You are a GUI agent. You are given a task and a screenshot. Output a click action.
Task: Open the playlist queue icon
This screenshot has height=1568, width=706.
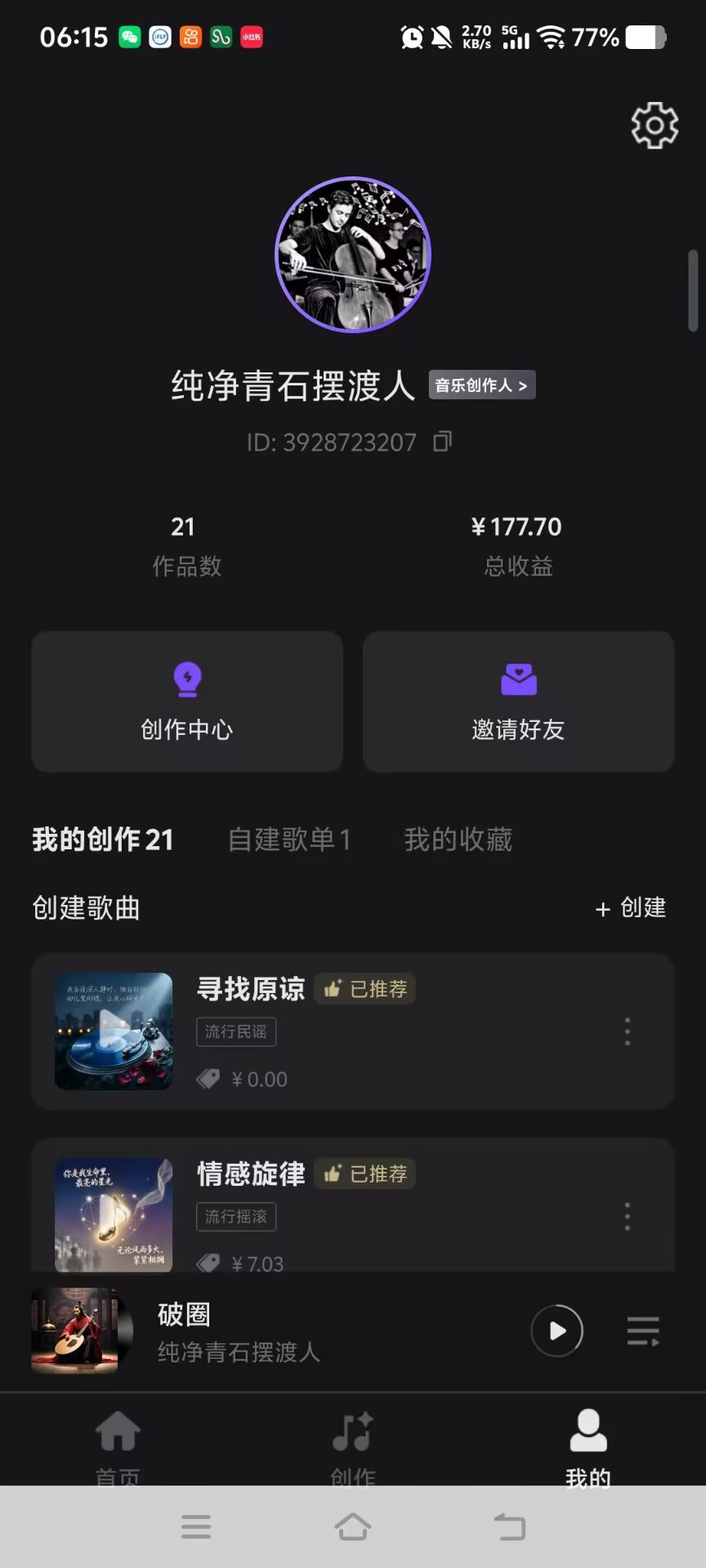643,1330
